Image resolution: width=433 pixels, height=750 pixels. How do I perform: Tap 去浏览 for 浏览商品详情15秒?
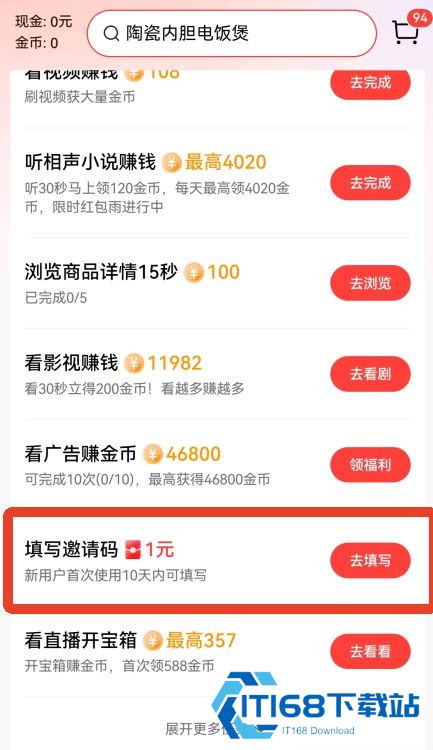pyautogui.click(x=370, y=283)
